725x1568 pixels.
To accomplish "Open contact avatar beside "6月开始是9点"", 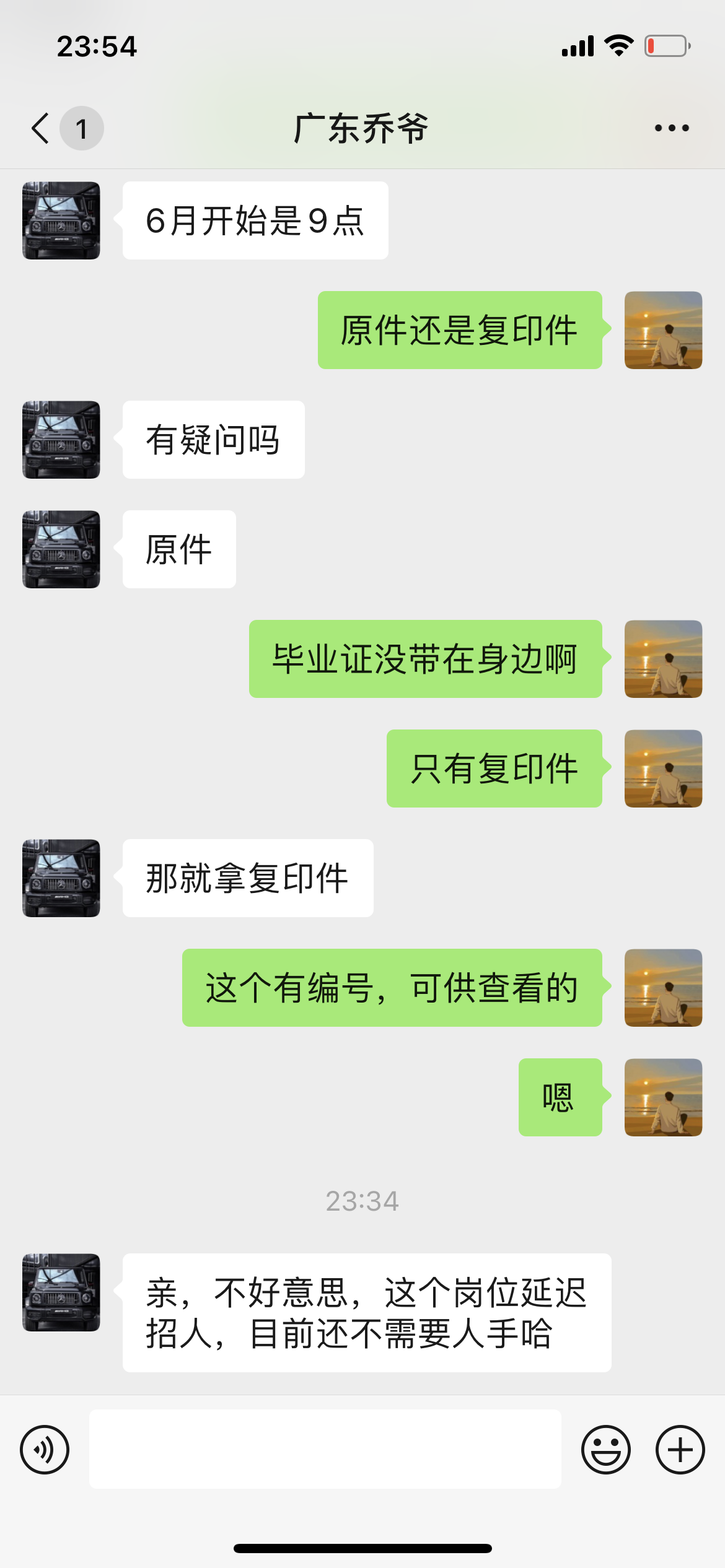I will (x=61, y=220).
